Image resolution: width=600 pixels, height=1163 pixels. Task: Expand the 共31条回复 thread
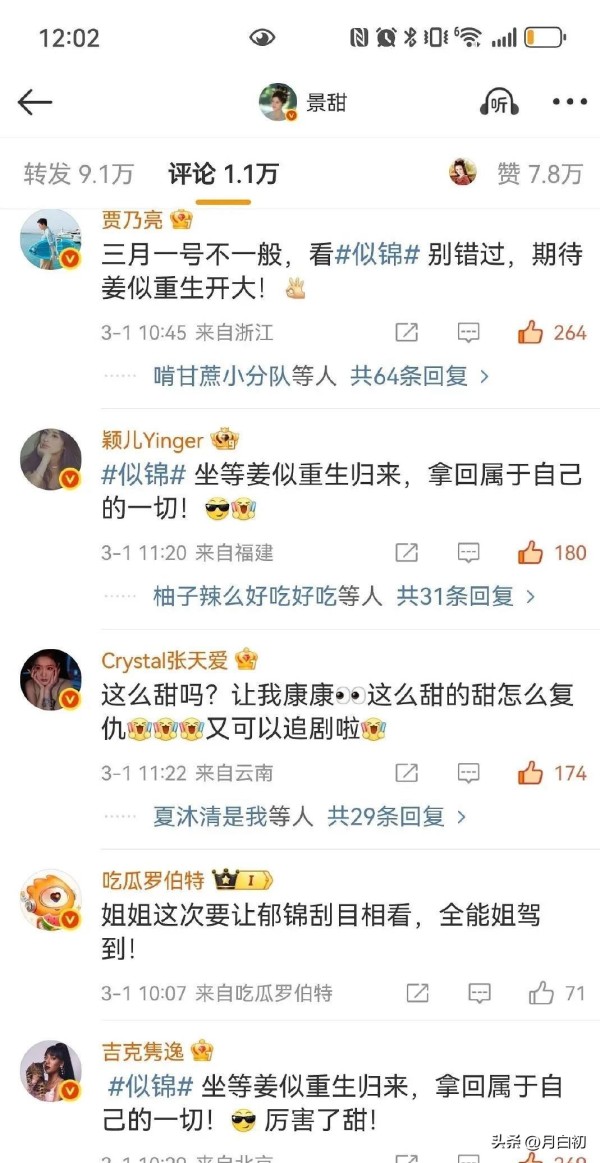pyautogui.click(x=466, y=597)
